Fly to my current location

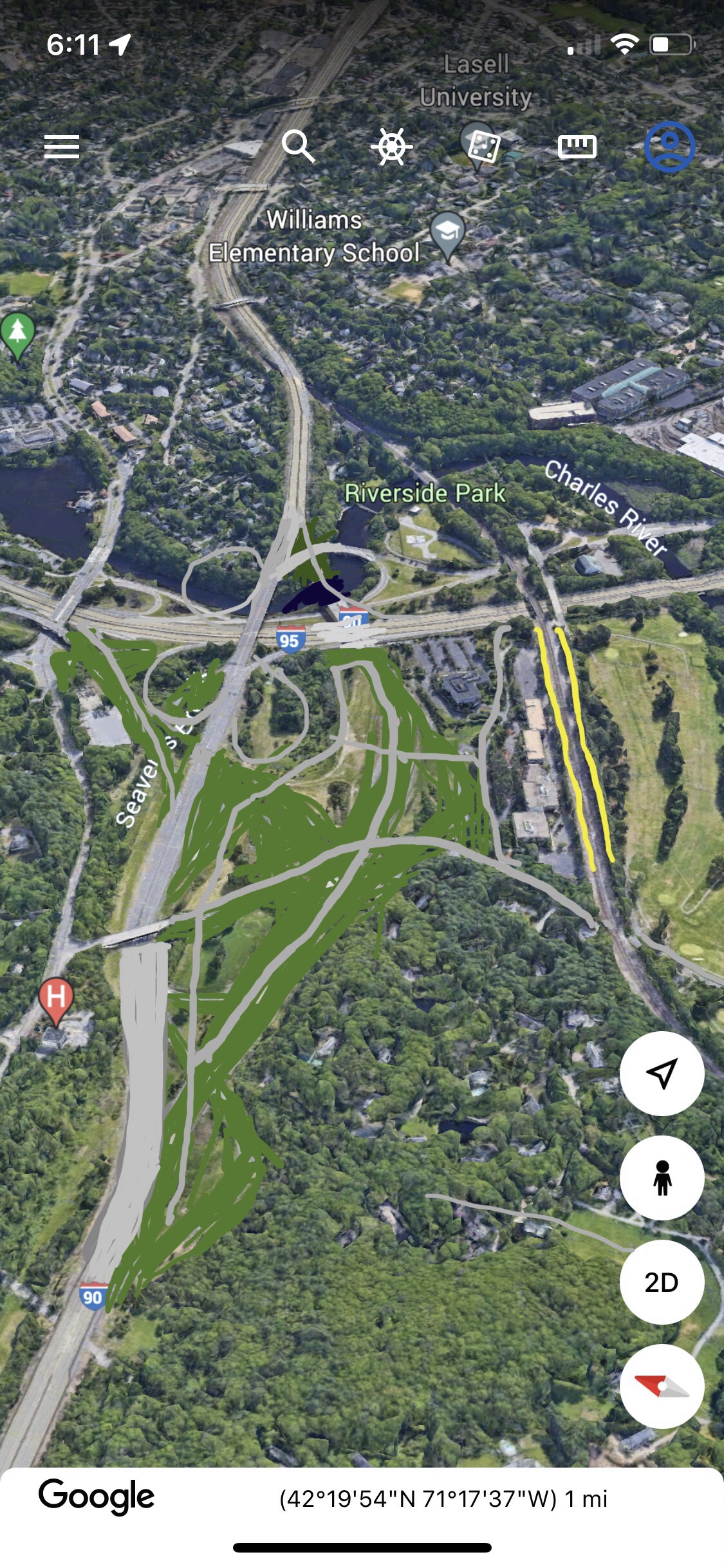pos(662,1073)
